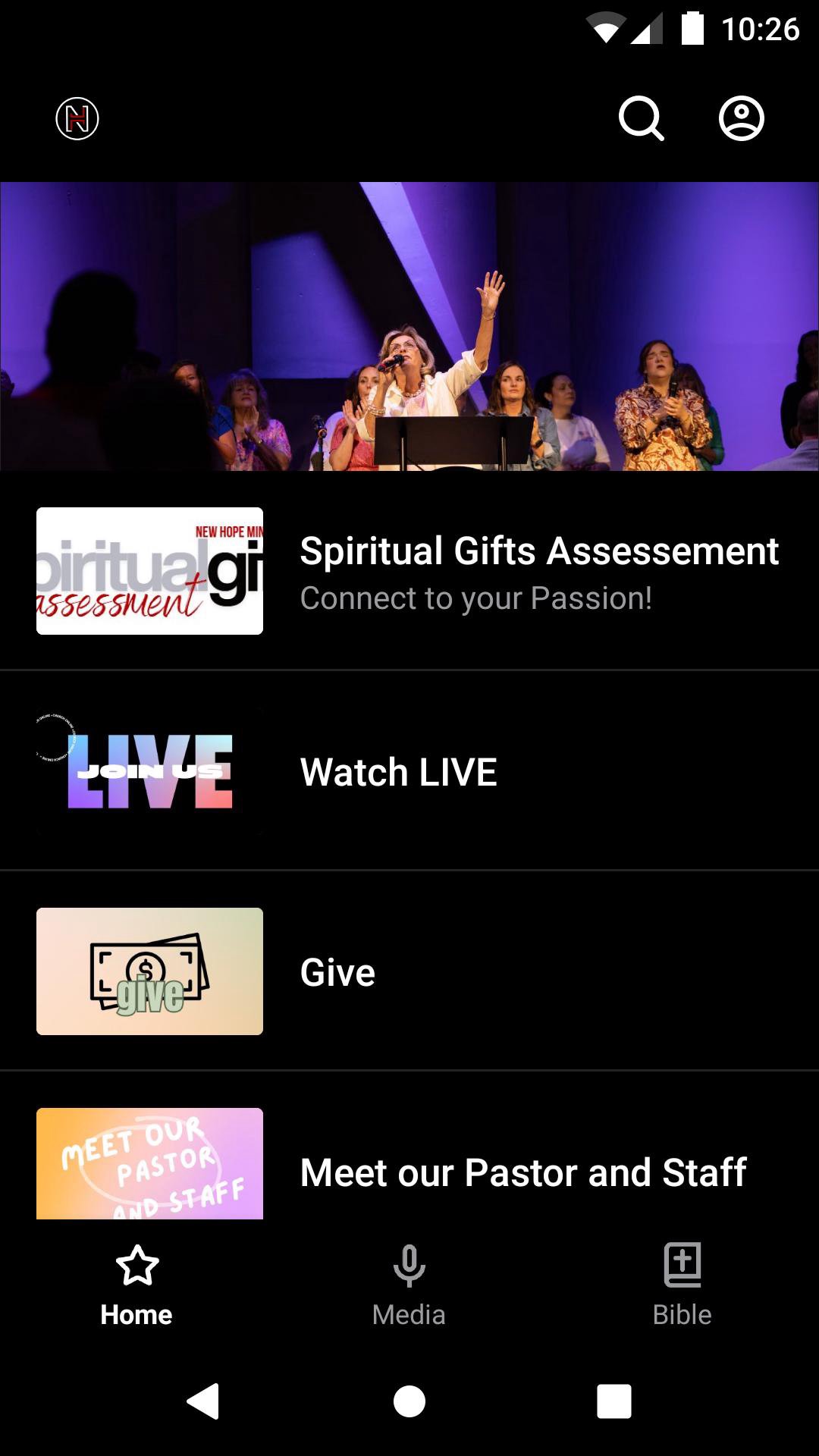Select the Give row
Viewport: 819px width, 1456px height.
point(409,971)
